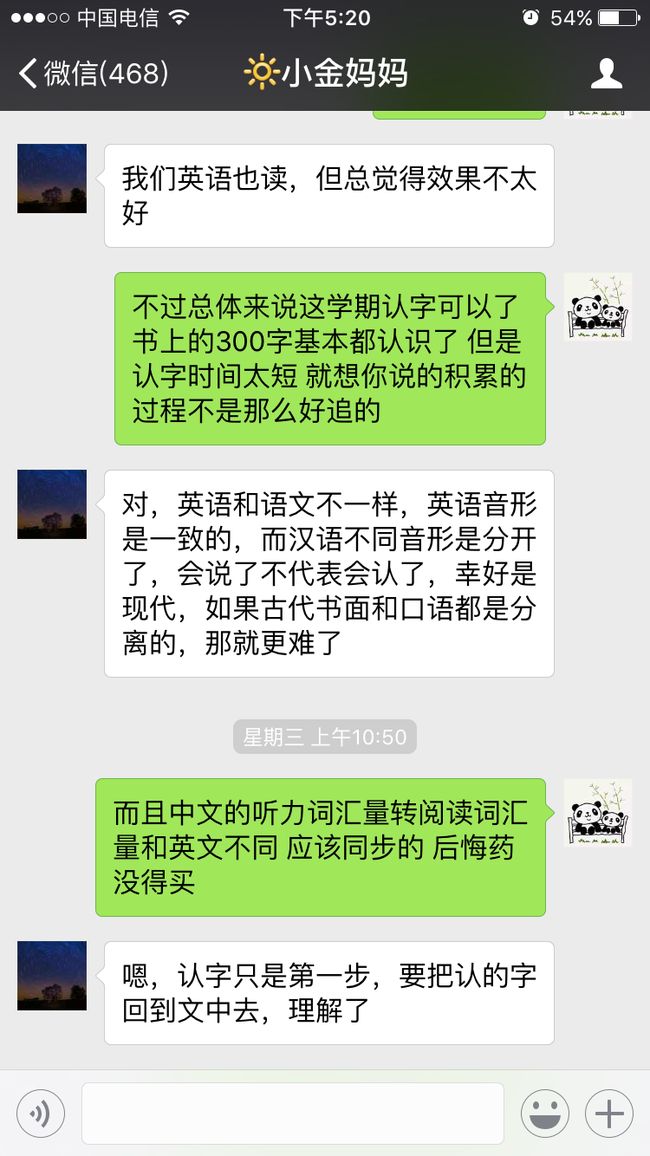Tap the panda avatar beside 不过总体来说

pyautogui.click(x=598, y=307)
